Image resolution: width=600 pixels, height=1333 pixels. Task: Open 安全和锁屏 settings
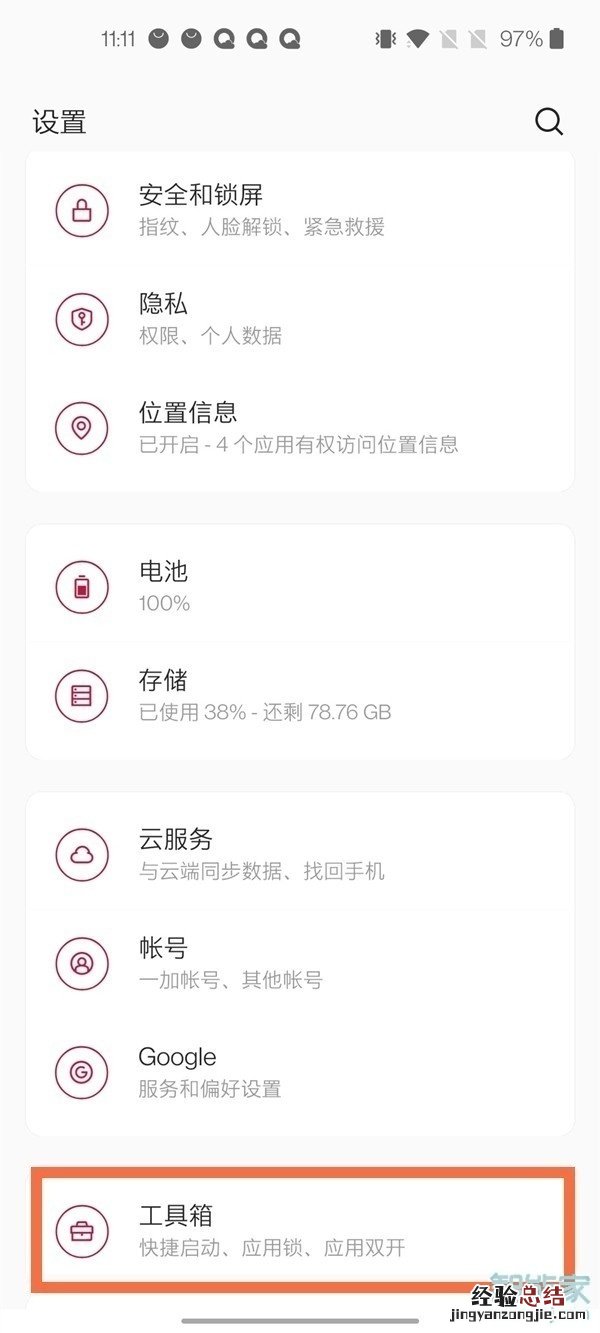click(x=300, y=210)
